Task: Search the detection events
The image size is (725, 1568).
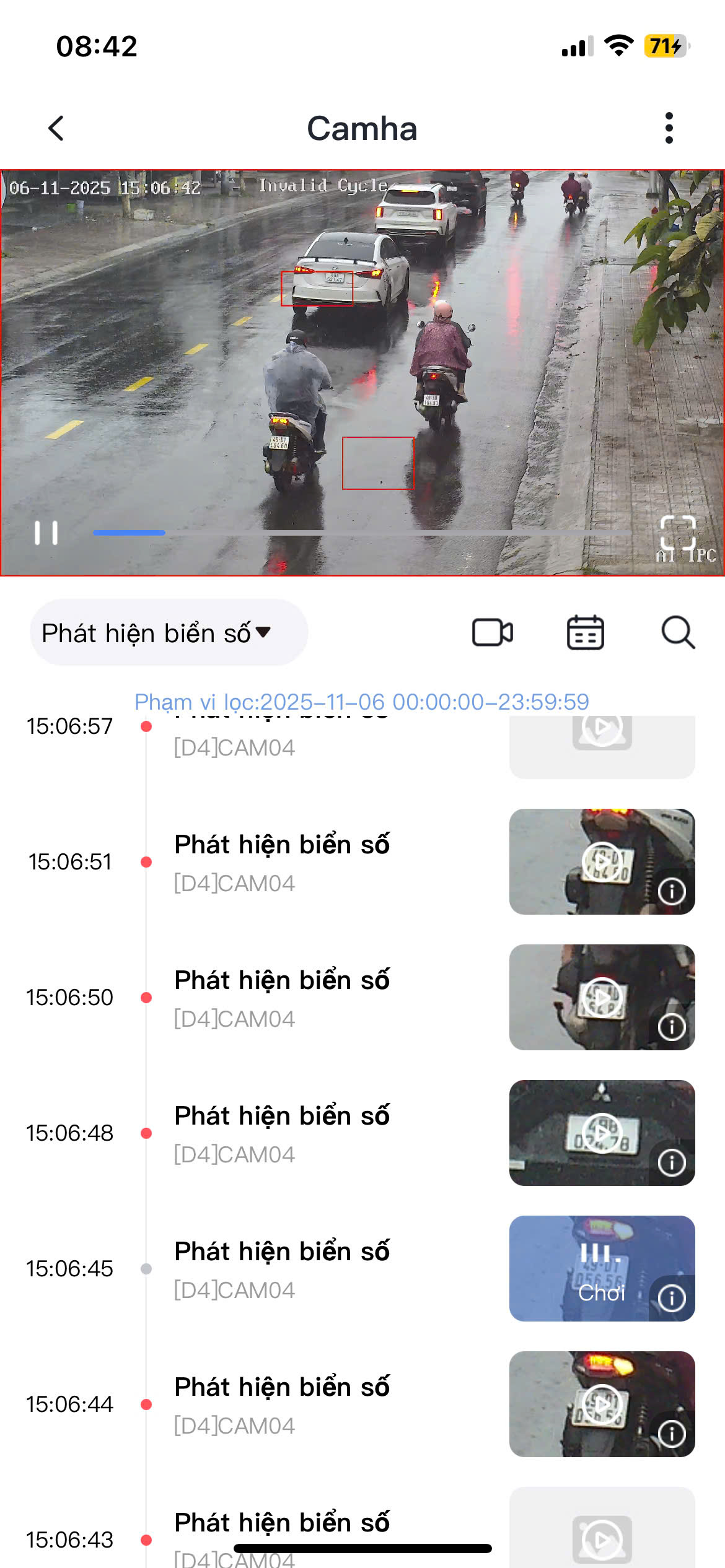Action: (x=678, y=633)
